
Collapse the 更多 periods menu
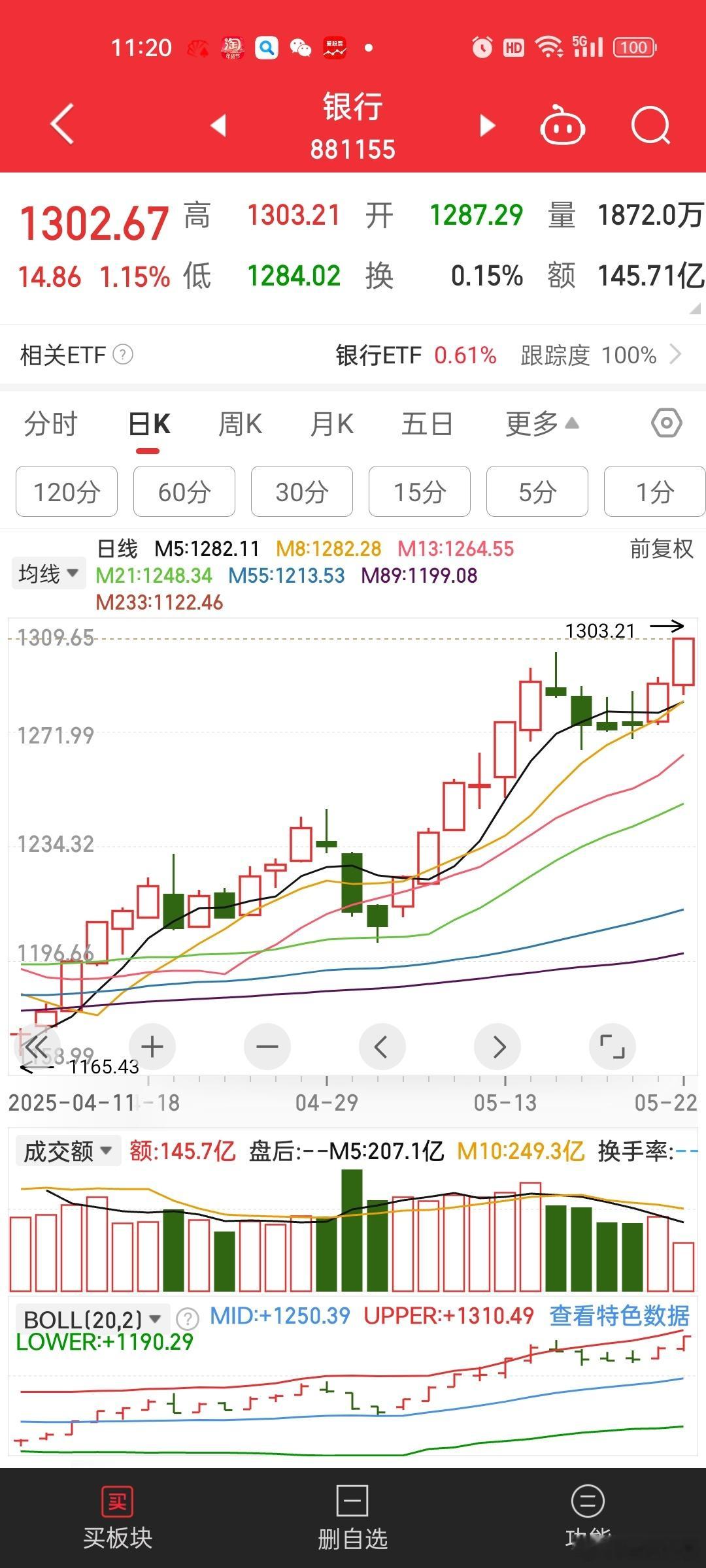pos(542,424)
